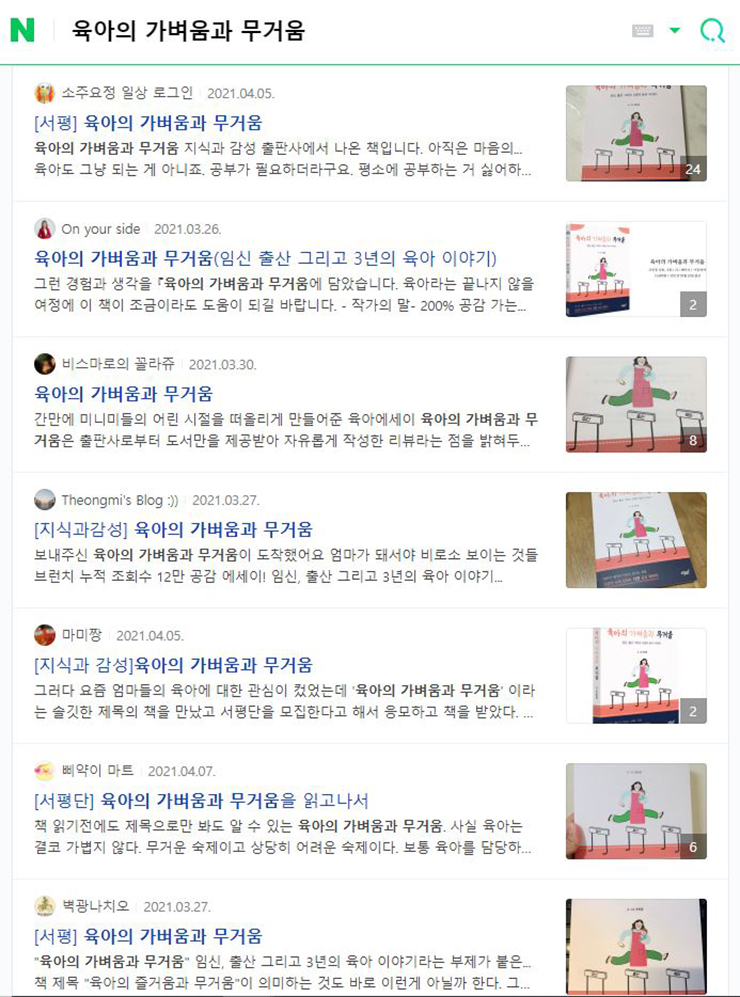
Task: Open the on-screen keyboard input icon
Action: tap(643, 31)
